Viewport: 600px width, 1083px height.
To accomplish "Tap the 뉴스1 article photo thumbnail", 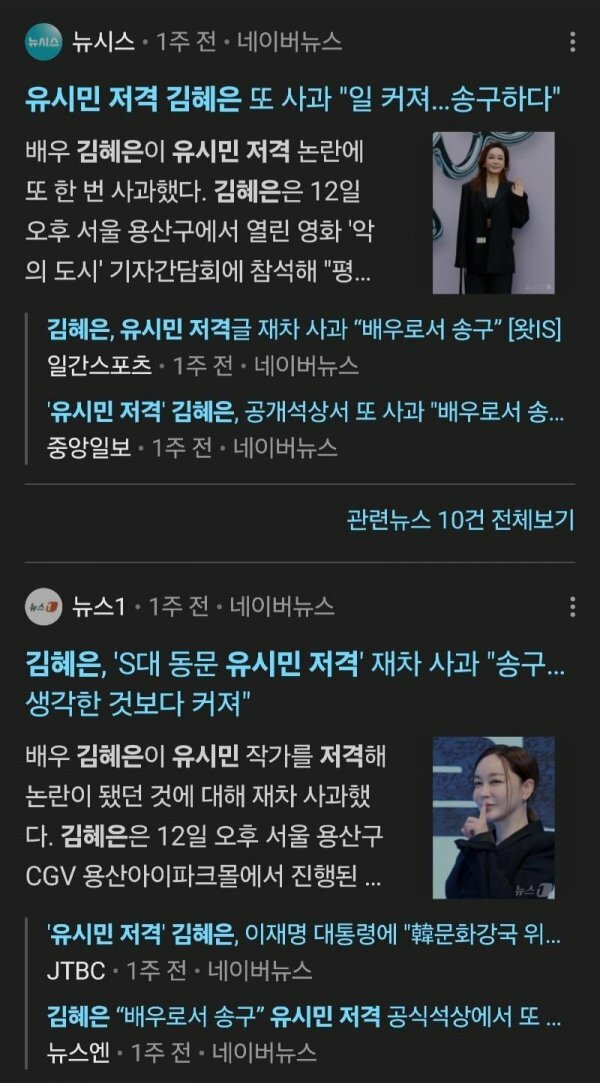I will 493,818.
